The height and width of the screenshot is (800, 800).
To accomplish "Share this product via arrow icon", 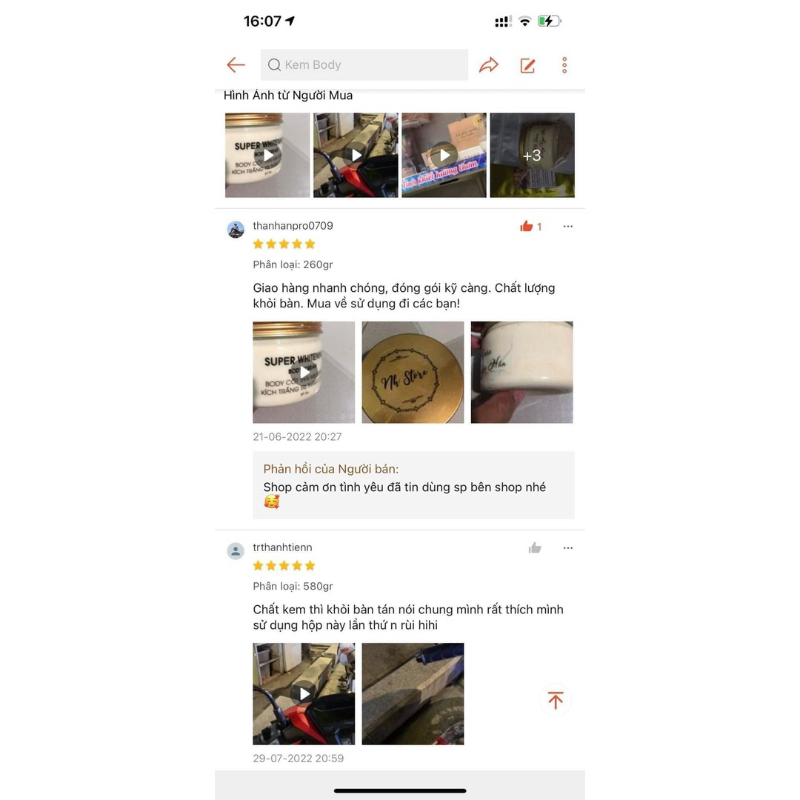I will (x=488, y=65).
